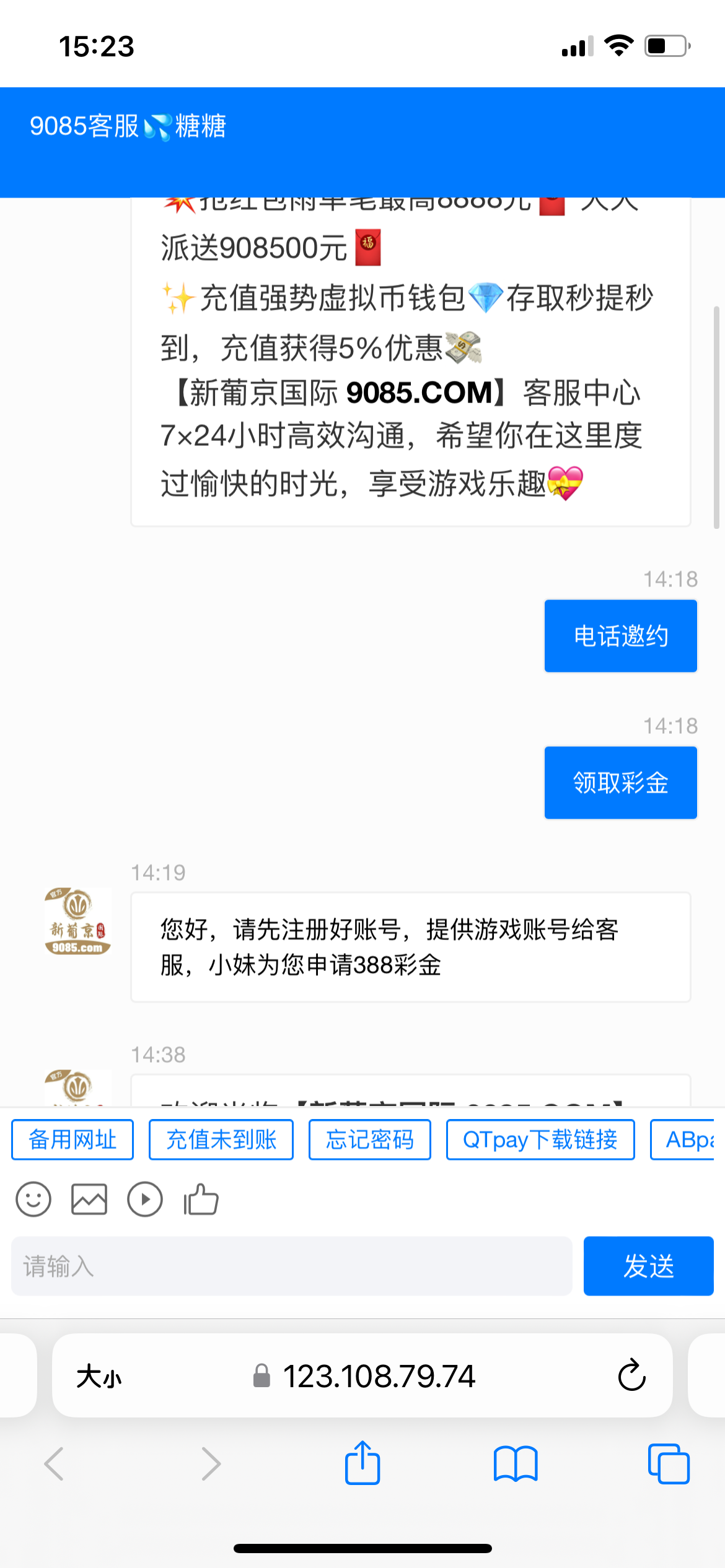Send the message with 发送

648,1266
